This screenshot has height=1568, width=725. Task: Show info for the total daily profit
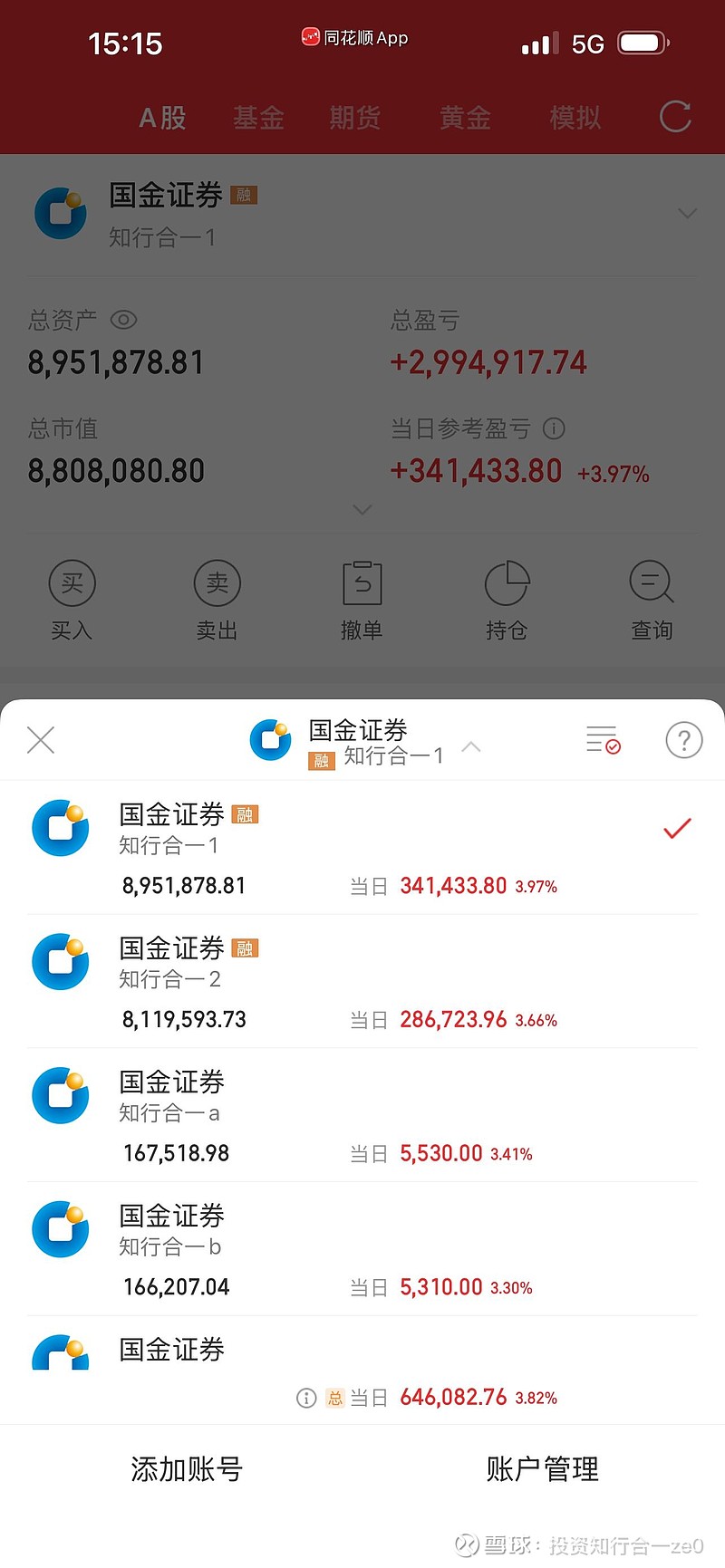click(306, 1398)
